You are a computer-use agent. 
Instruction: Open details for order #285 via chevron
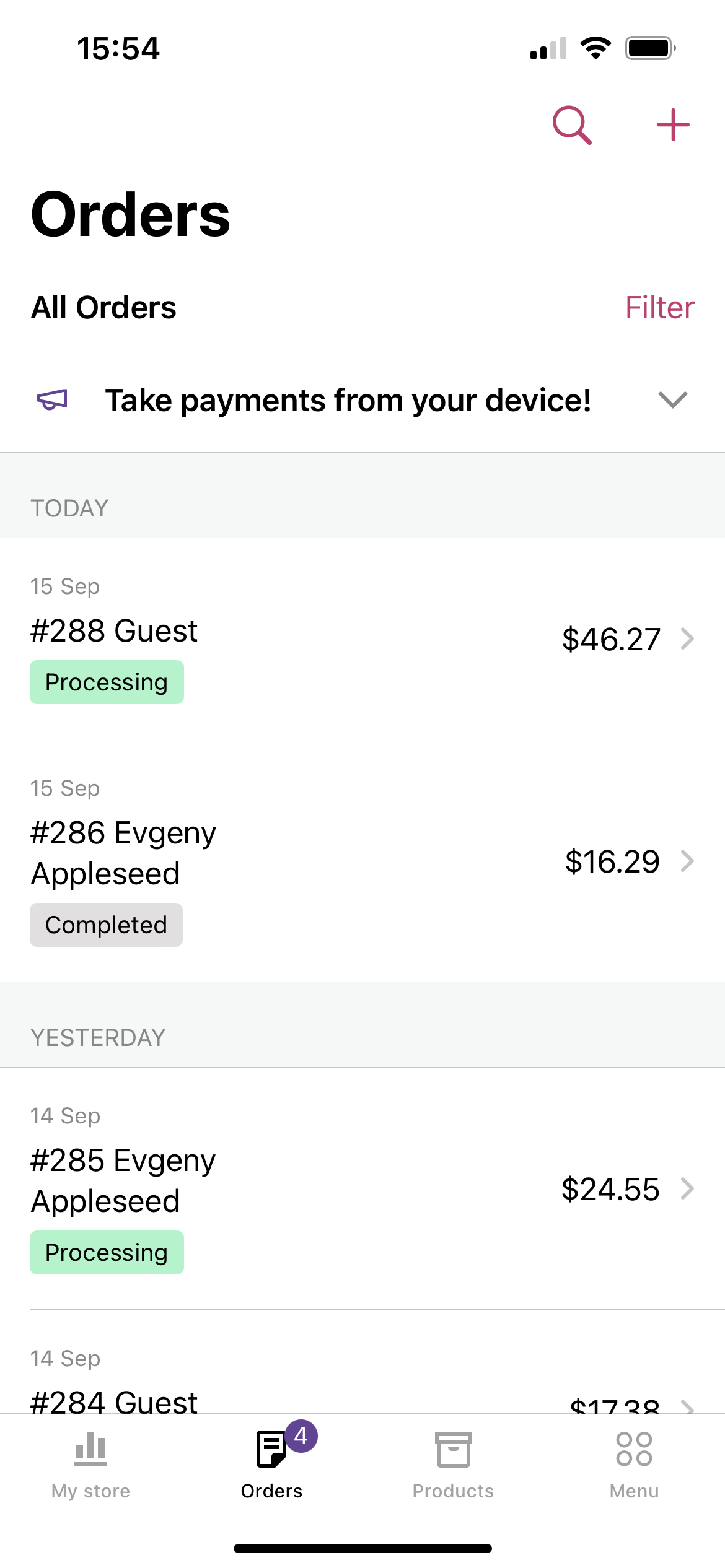coord(687,1189)
